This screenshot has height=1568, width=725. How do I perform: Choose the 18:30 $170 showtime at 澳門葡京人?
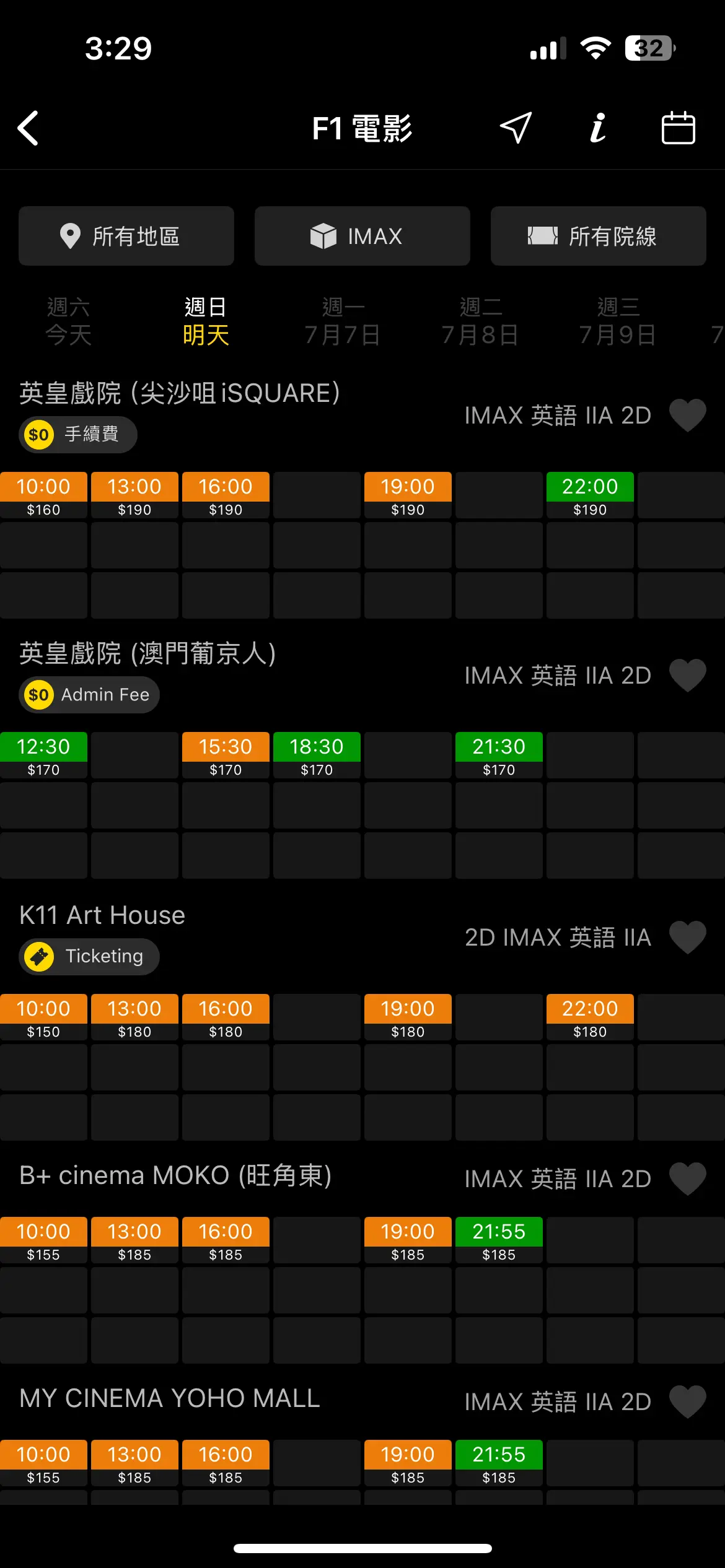click(317, 755)
